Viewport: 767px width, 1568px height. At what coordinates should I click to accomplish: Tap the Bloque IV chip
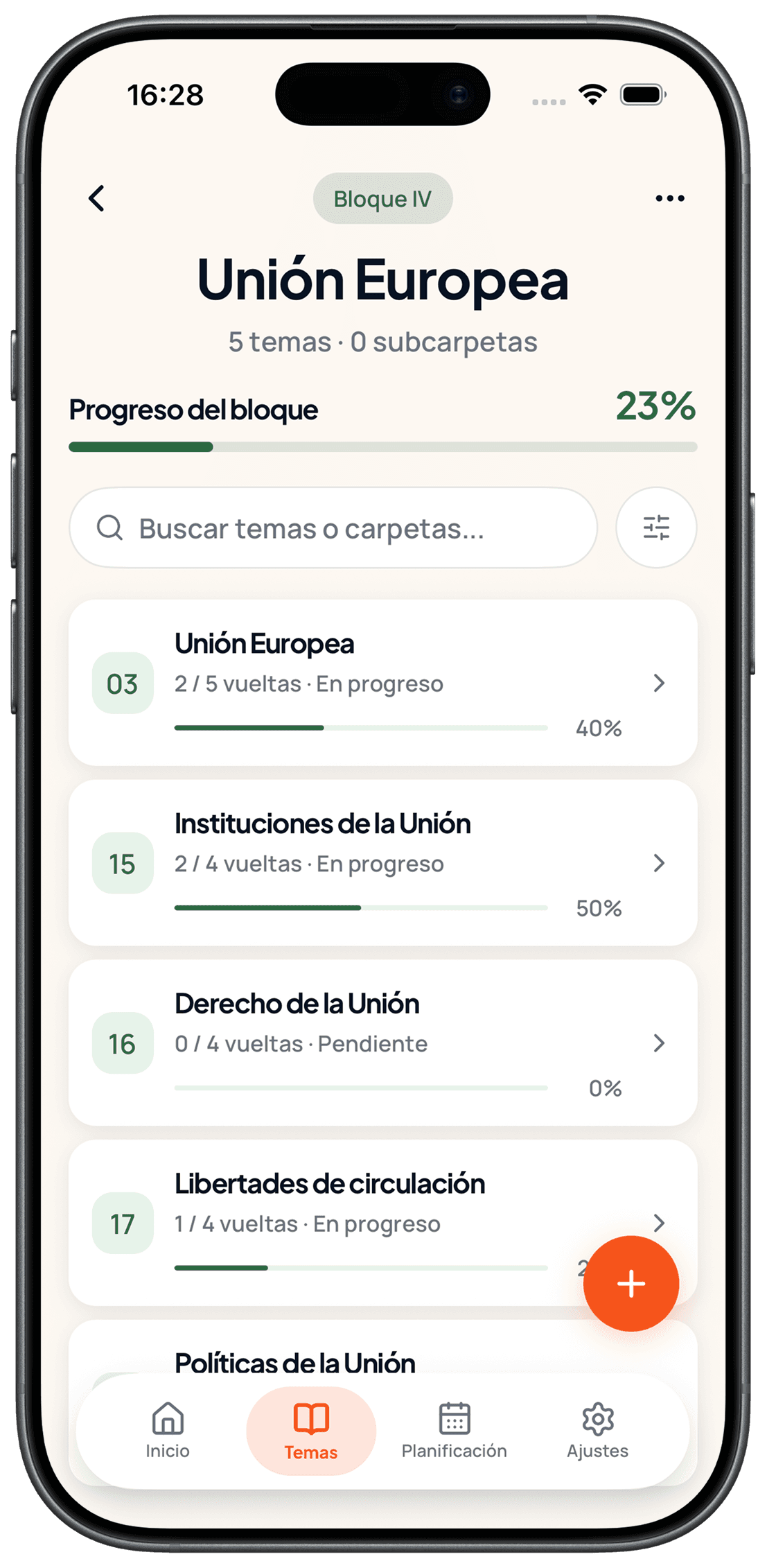coord(382,199)
